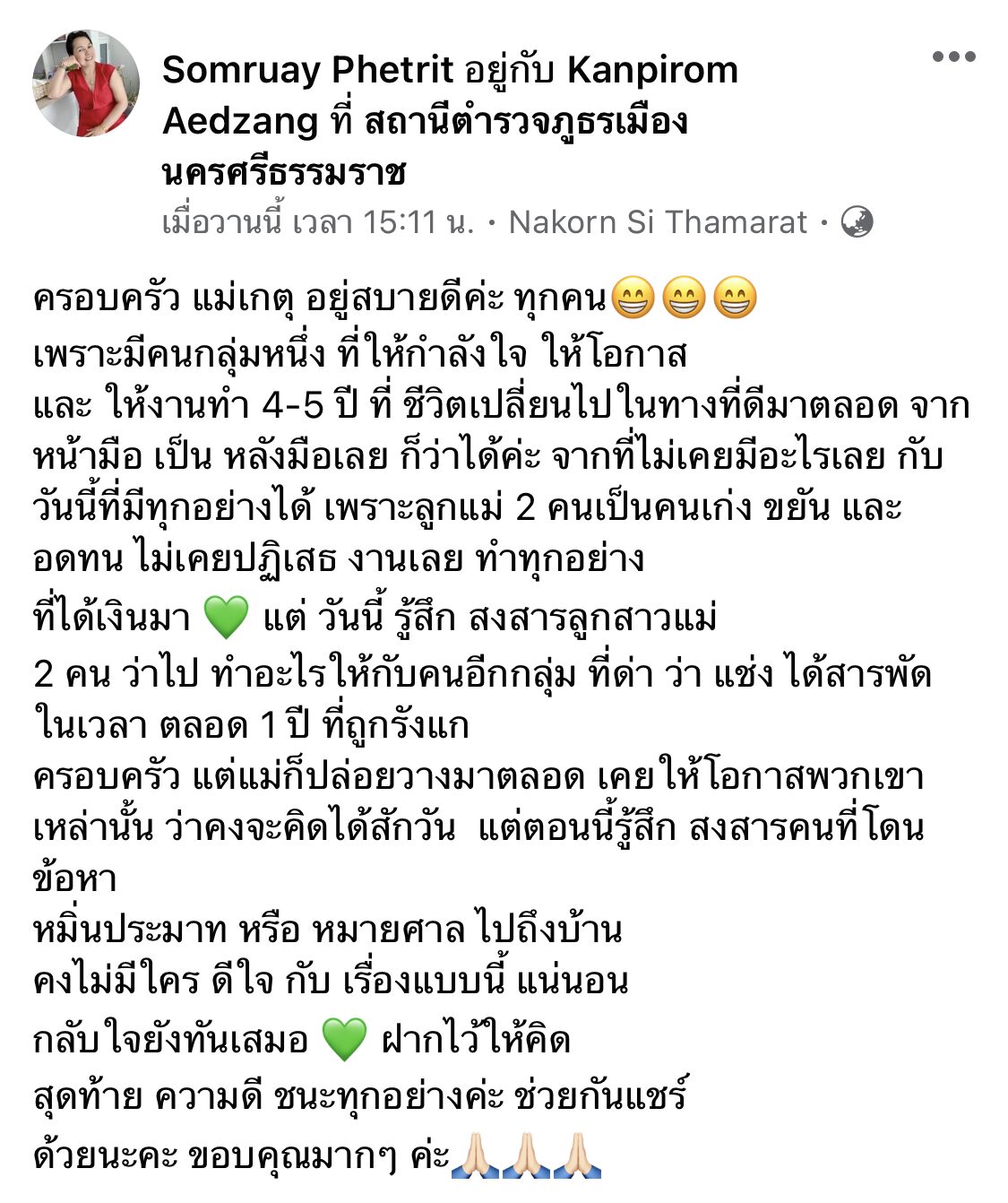This screenshot has height=1203, width=1008.
Task: Open the post's three-dot overflow menu
Action: (953, 57)
